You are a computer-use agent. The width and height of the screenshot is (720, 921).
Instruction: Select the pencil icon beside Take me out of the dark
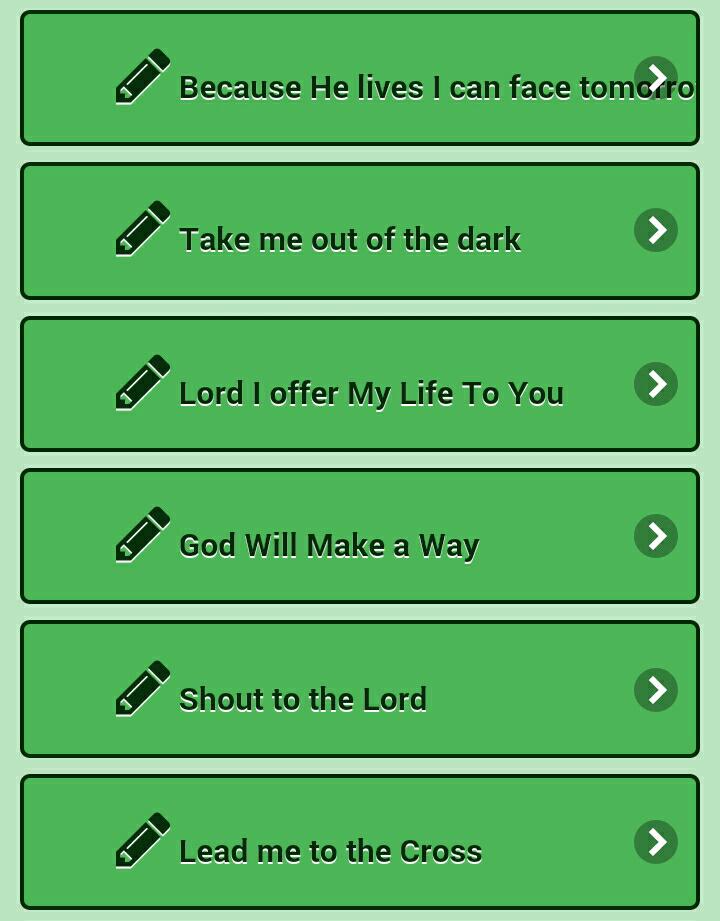142,228
